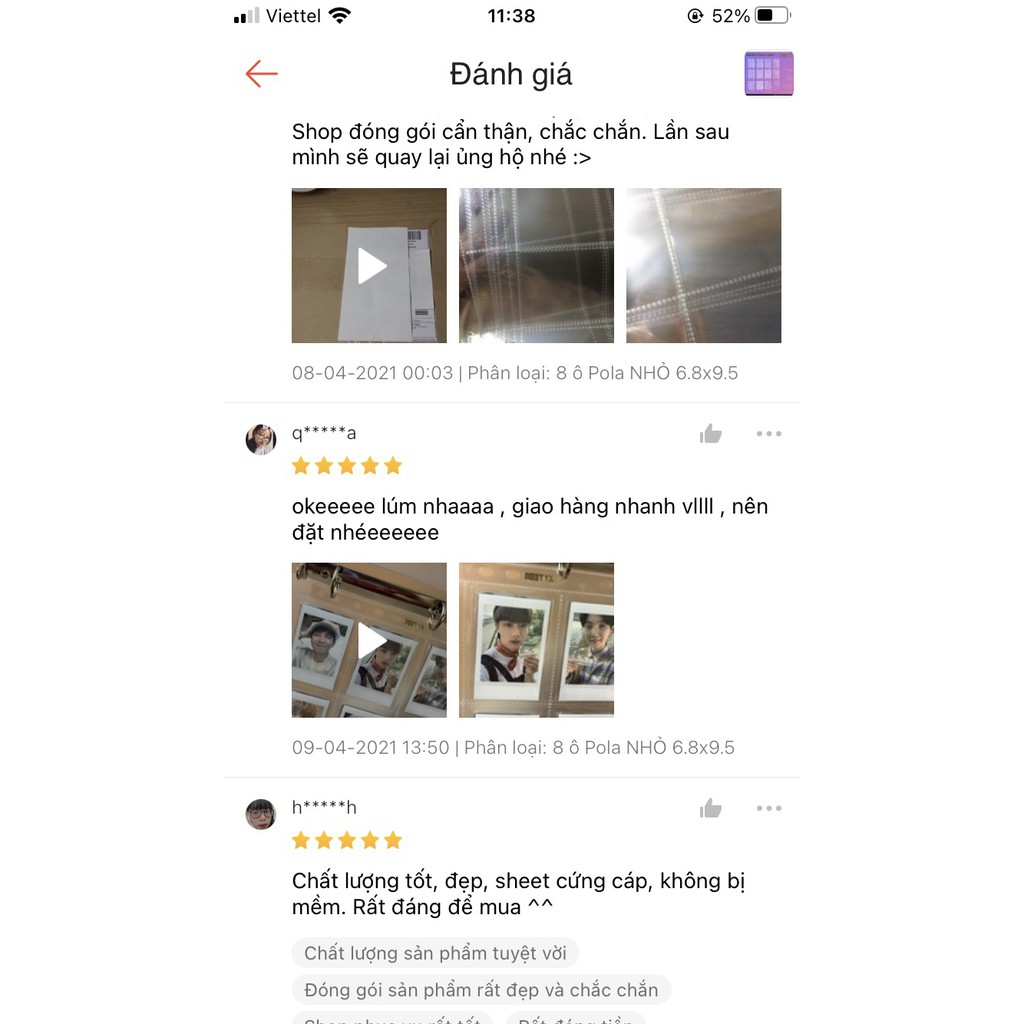
Task: Go back using the orange arrow
Action: [261, 74]
